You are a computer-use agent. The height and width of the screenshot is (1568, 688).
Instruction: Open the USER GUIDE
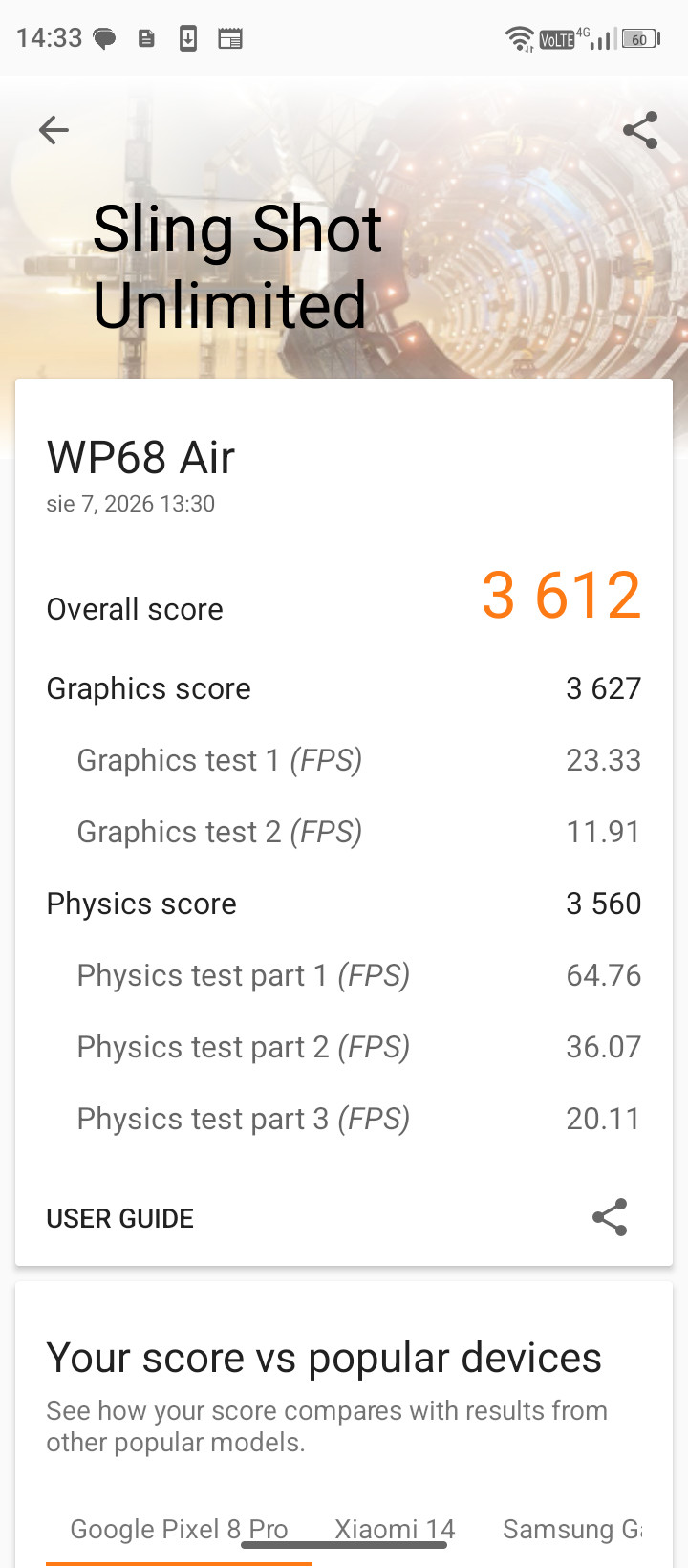pyautogui.click(x=120, y=1218)
